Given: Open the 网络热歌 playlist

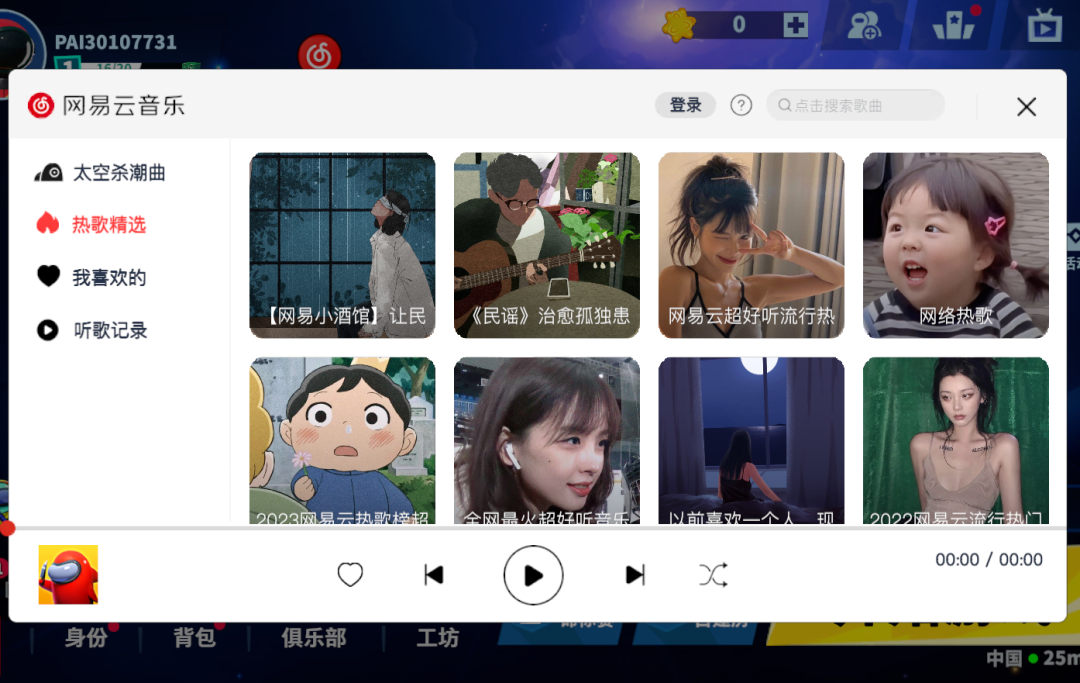Looking at the screenshot, I should pos(956,245).
